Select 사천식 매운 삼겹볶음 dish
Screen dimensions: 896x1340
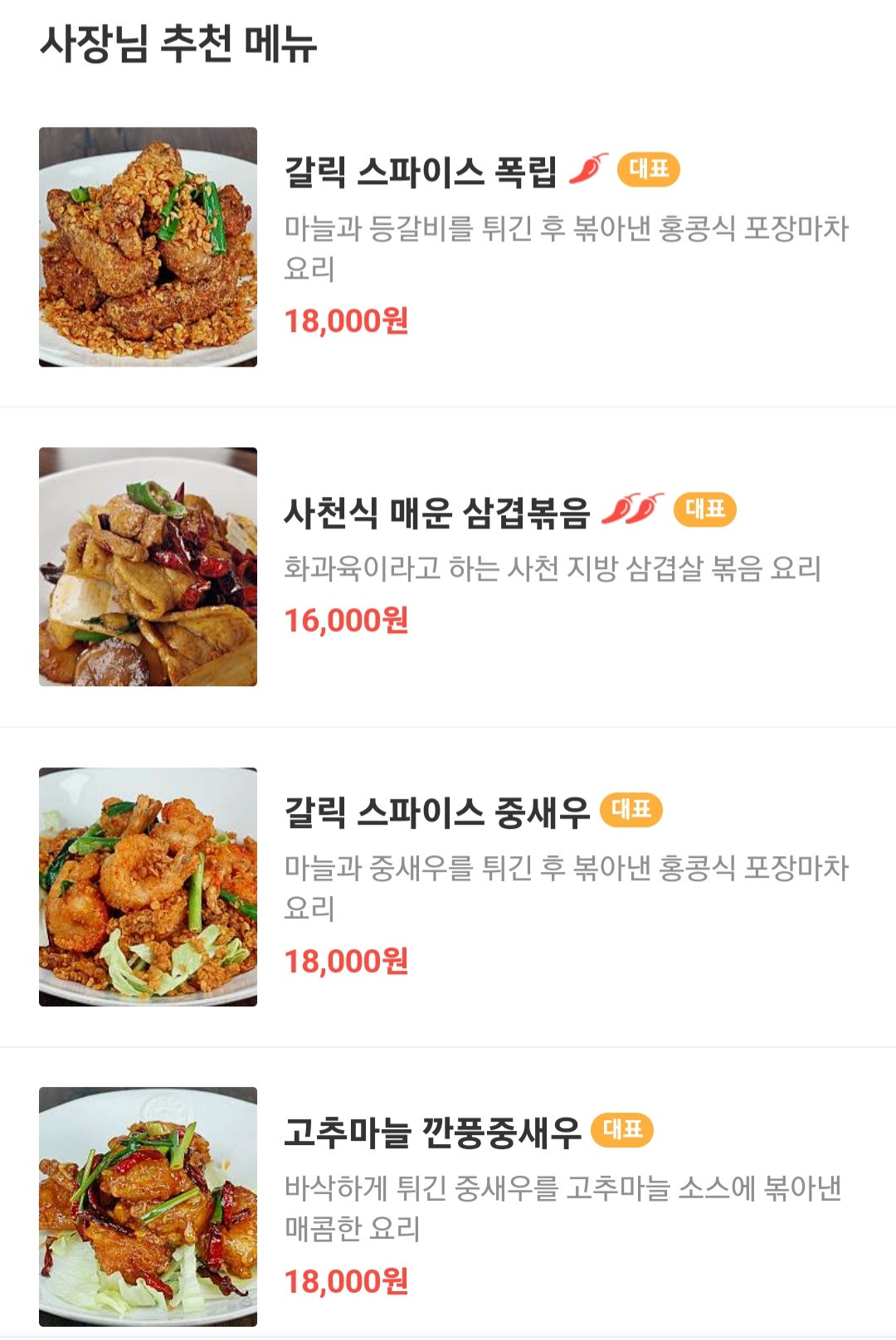[x=436, y=513]
